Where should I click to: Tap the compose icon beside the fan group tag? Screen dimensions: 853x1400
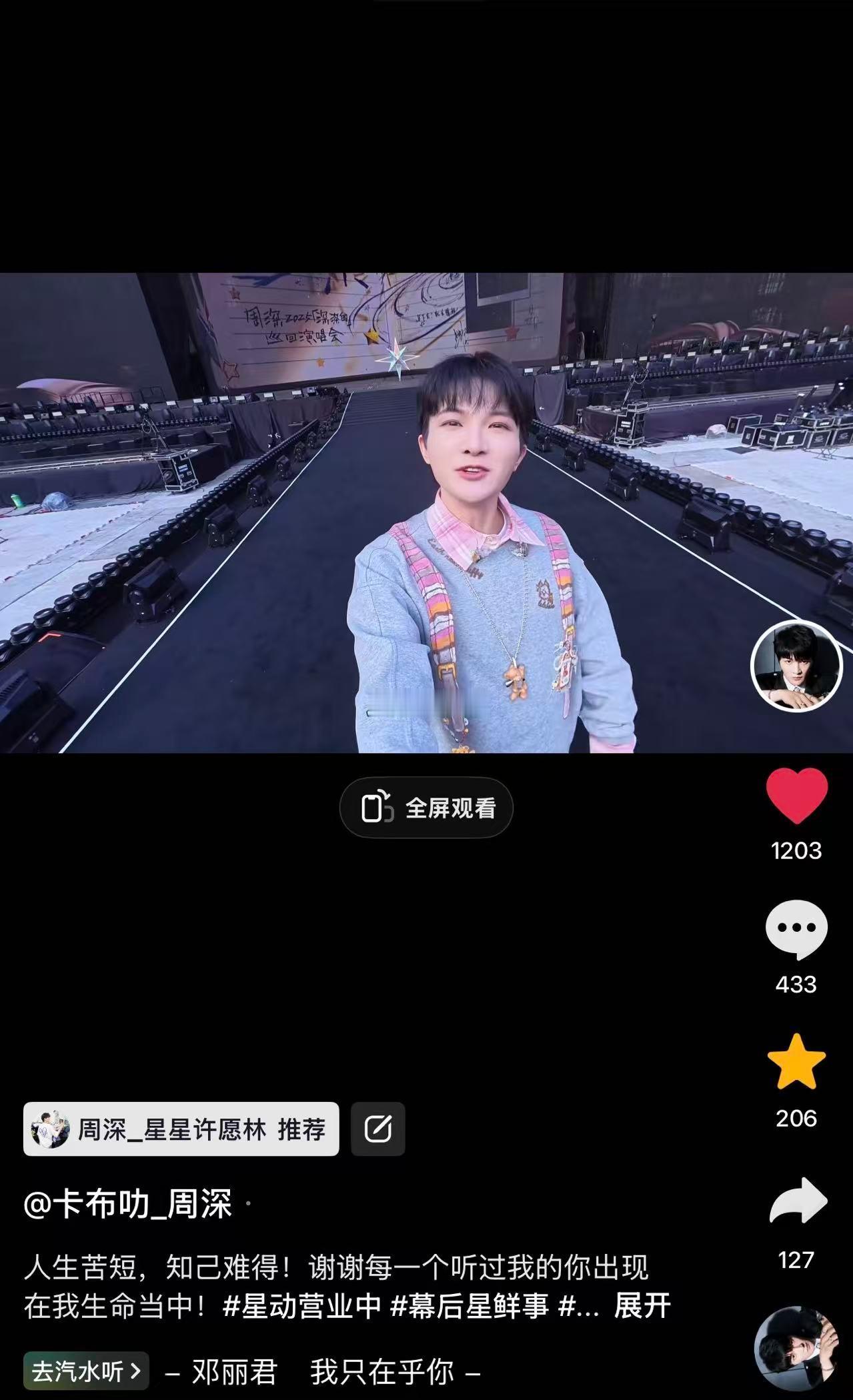pos(378,1129)
